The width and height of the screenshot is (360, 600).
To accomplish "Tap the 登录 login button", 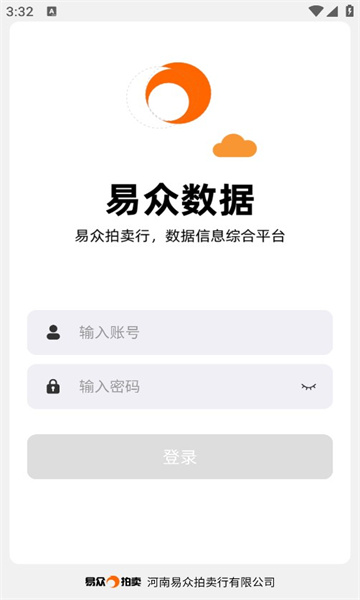I will tap(180, 457).
